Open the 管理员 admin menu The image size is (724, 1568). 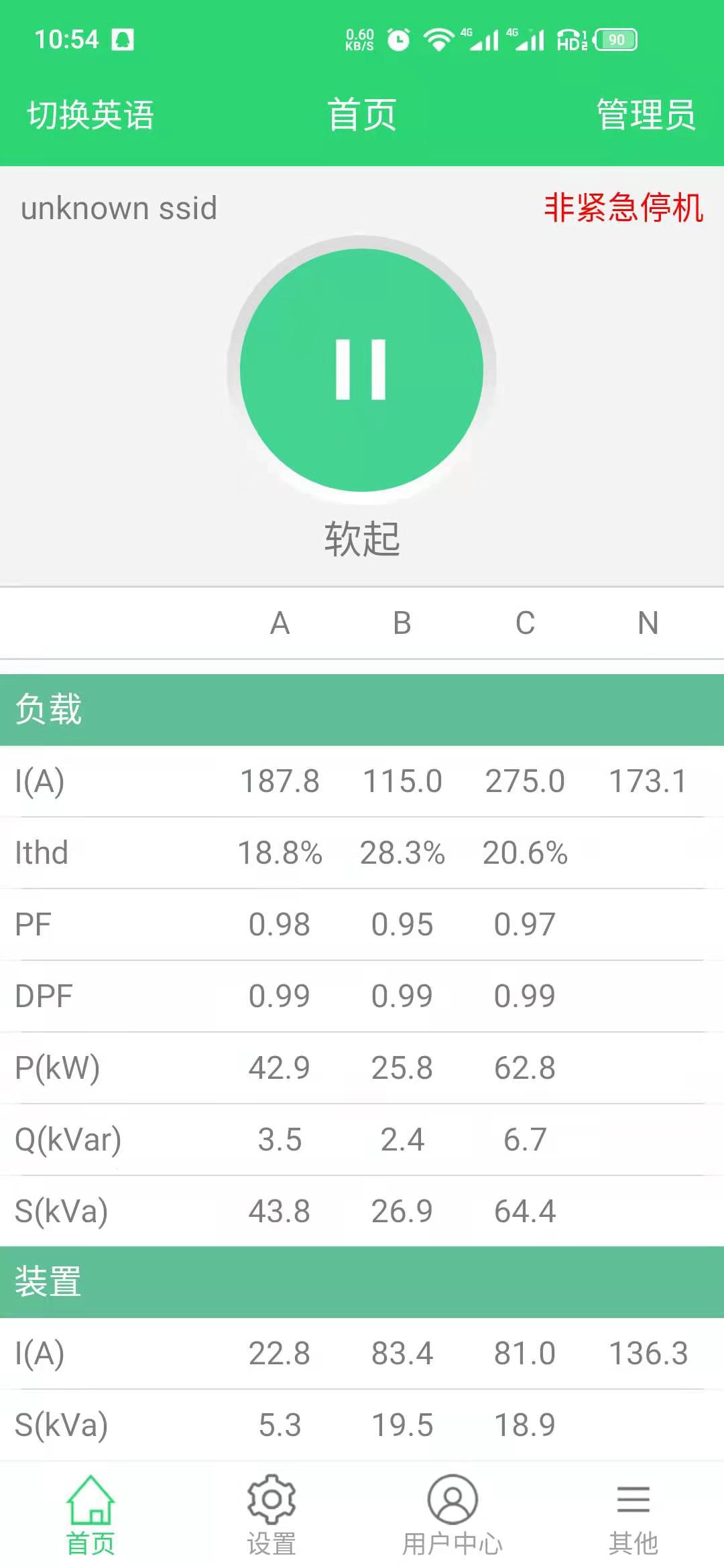pos(644,115)
